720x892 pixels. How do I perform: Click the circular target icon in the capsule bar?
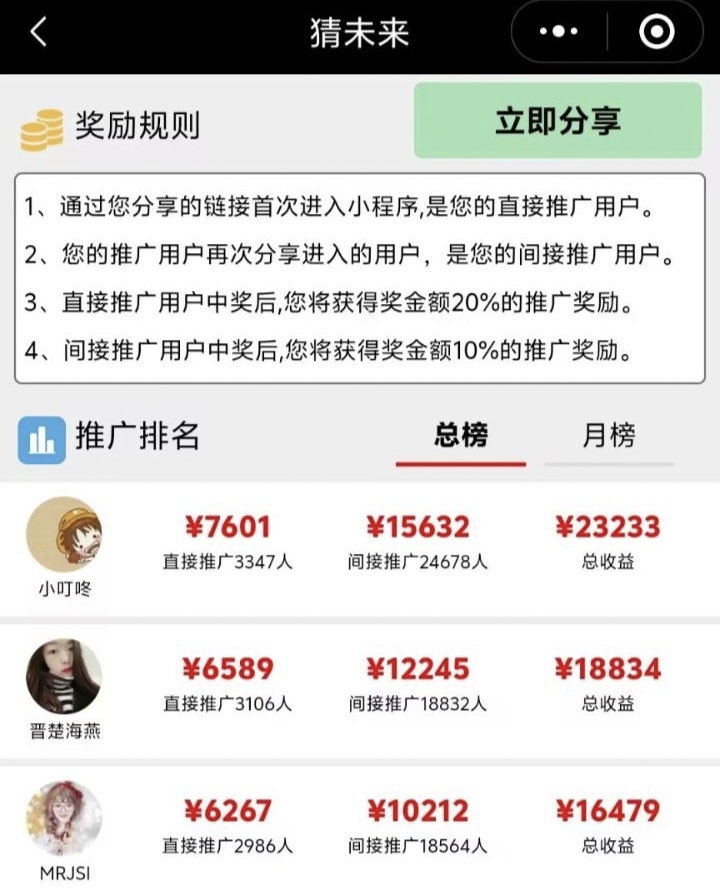click(657, 31)
